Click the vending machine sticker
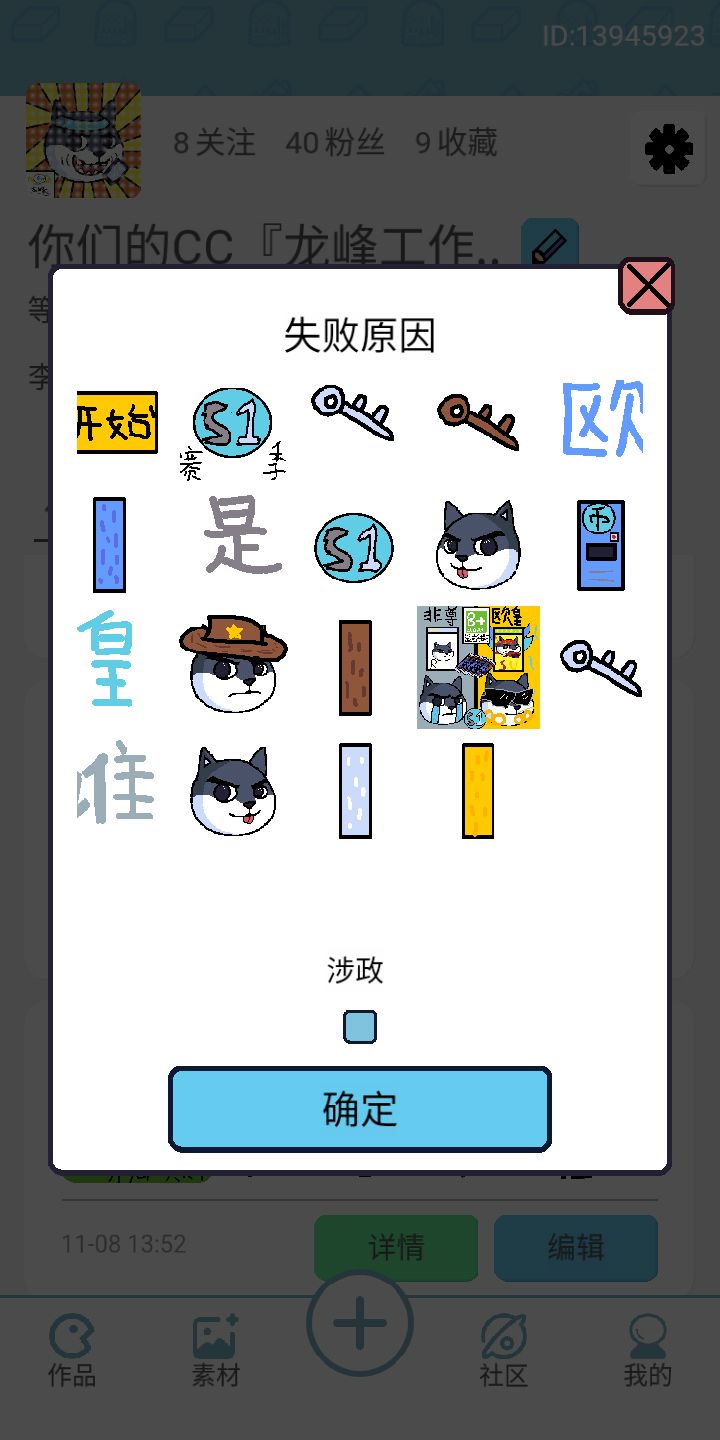 (x=600, y=545)
